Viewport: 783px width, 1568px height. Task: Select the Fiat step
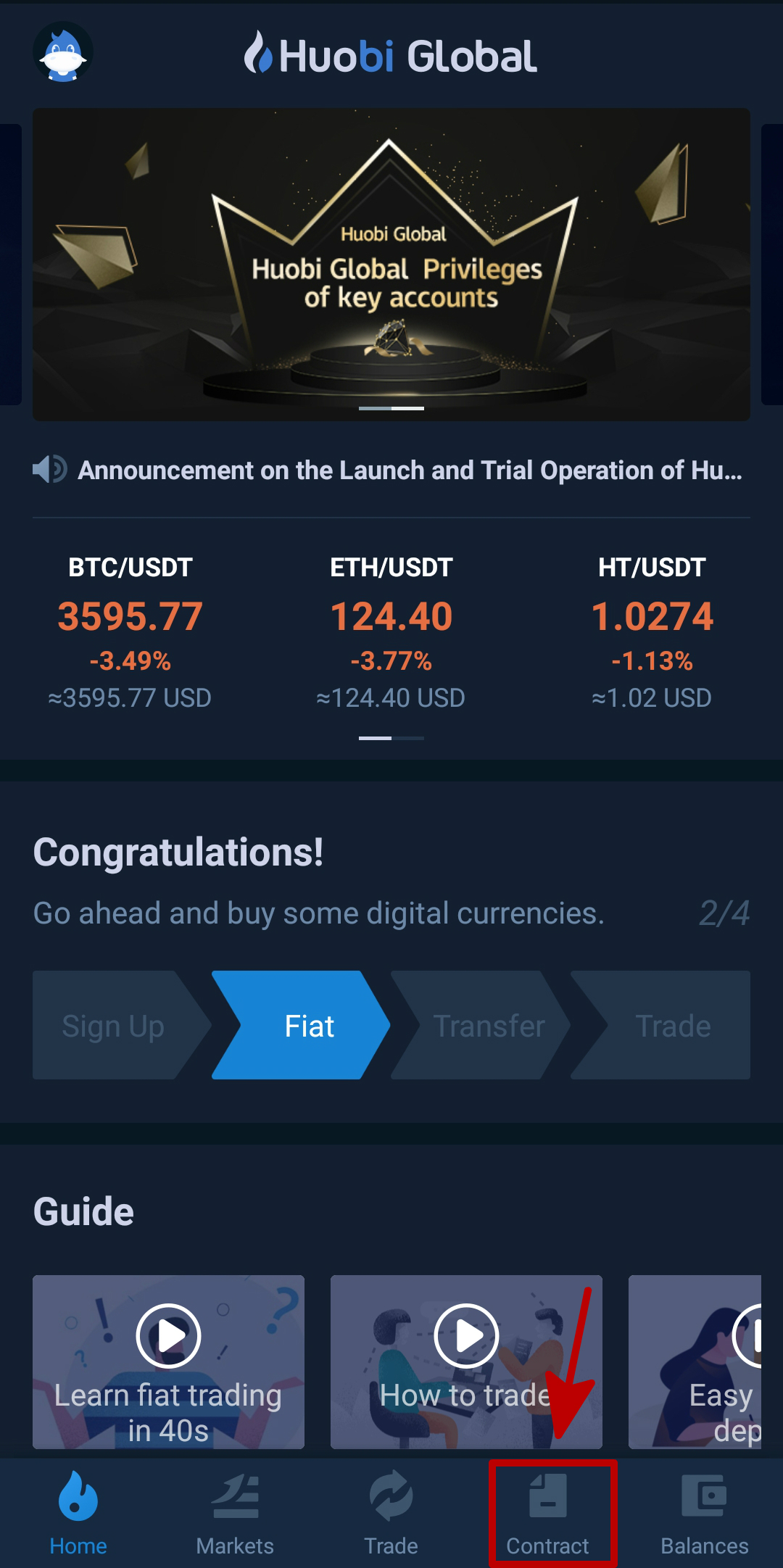[302, 1025]
